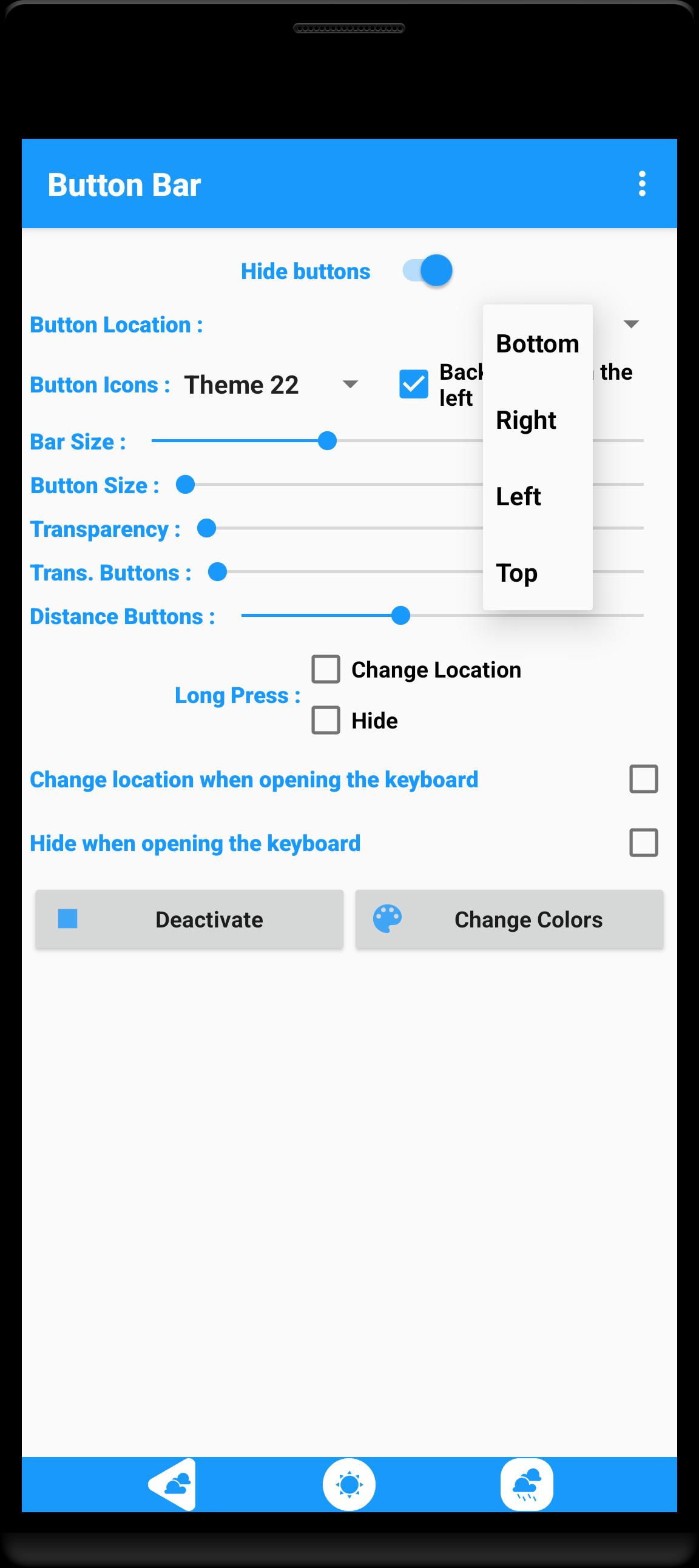Pick Left from the location list

tap(538, 496)
